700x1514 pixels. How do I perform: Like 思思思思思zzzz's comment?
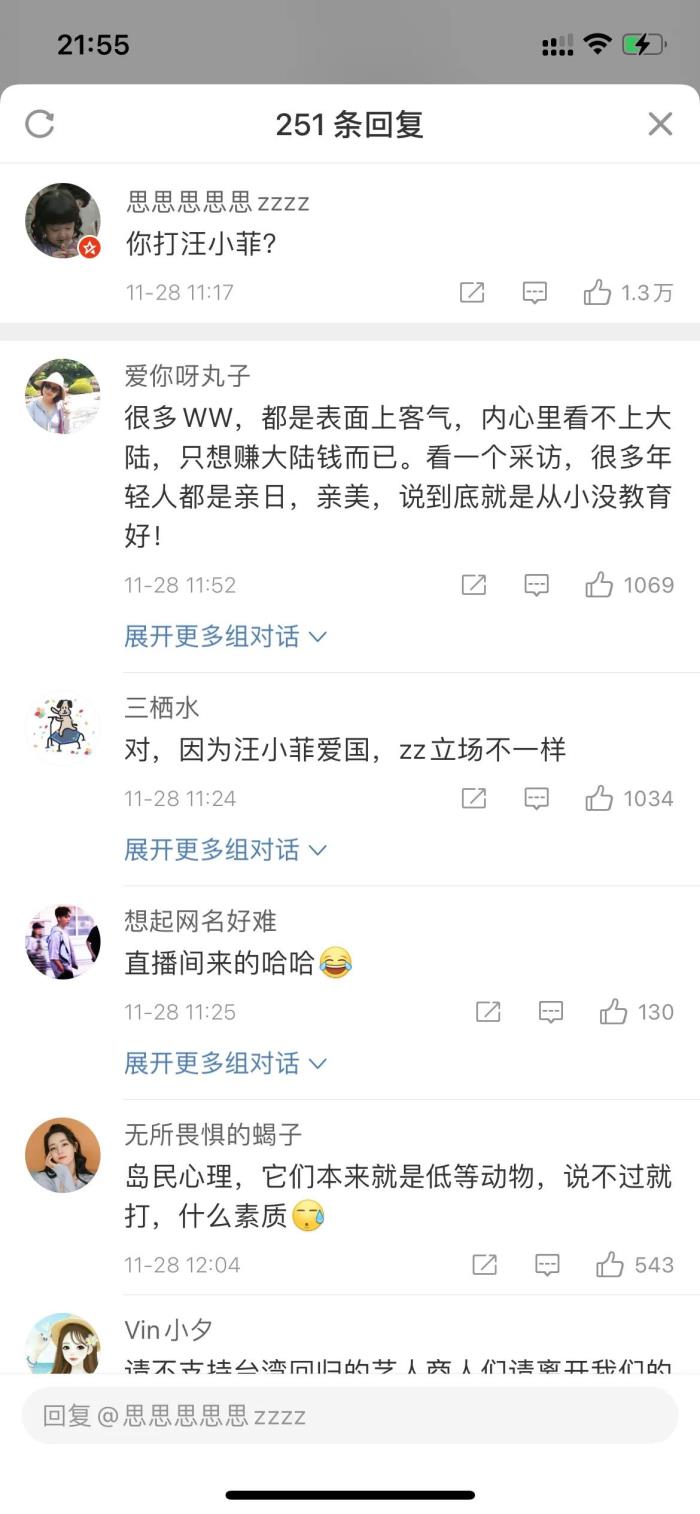click(x=598, y=292)
